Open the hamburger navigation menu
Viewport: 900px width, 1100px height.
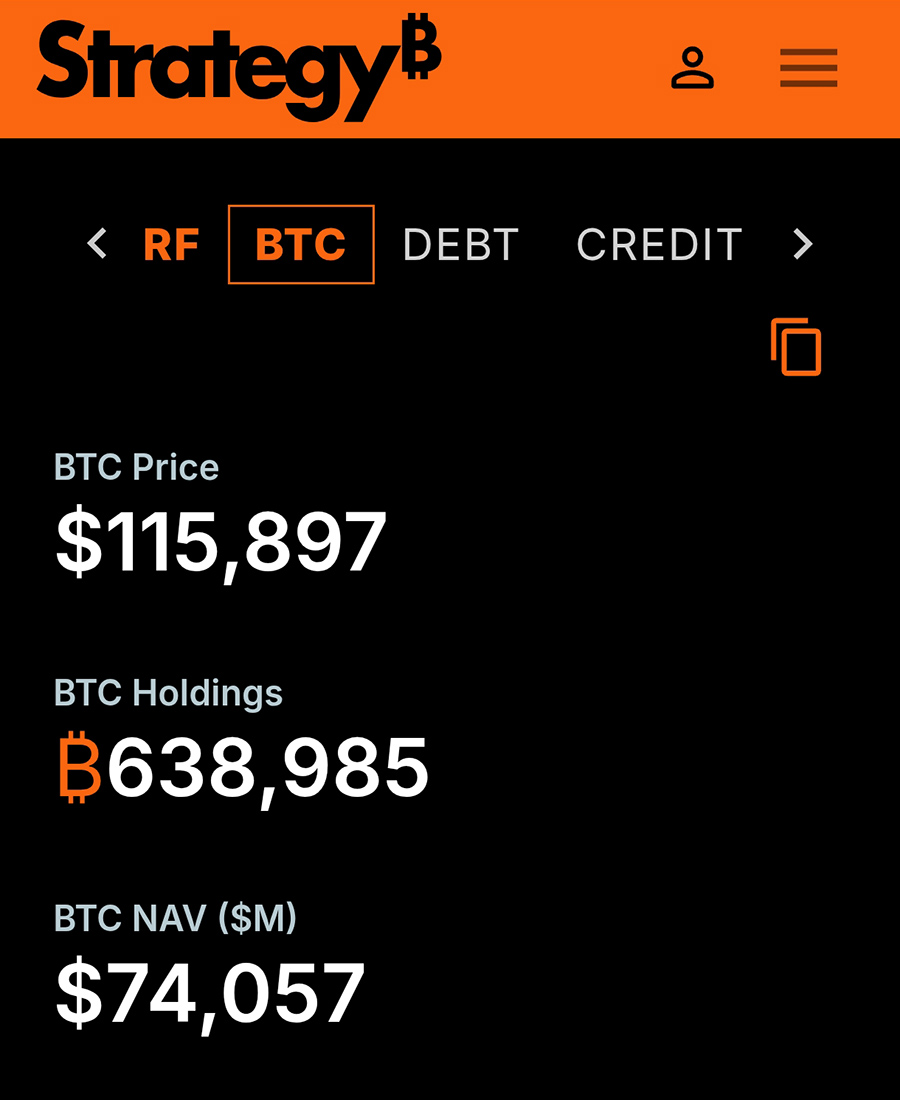point(808,68)
